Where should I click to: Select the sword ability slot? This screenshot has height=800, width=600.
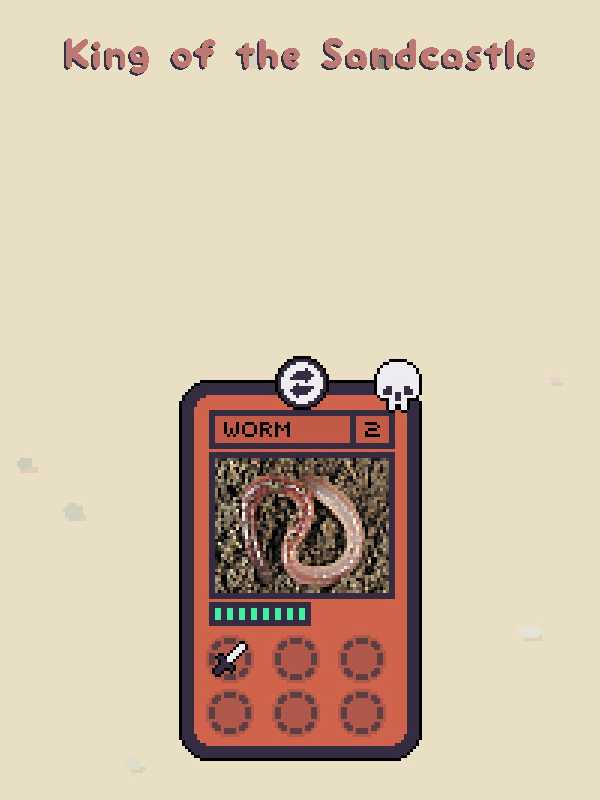pyautogui.click(x=229, y=659)
